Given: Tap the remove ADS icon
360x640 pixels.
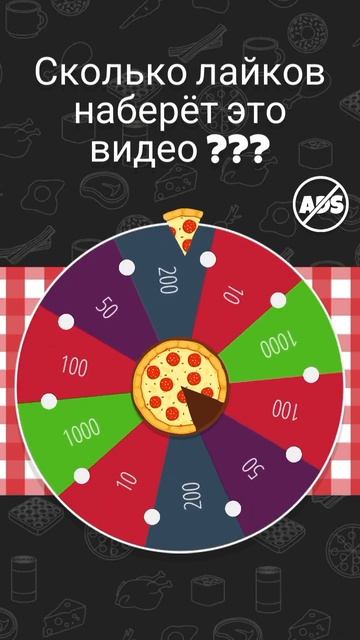Looking at the screenshot, I should [x=321, y=204].
